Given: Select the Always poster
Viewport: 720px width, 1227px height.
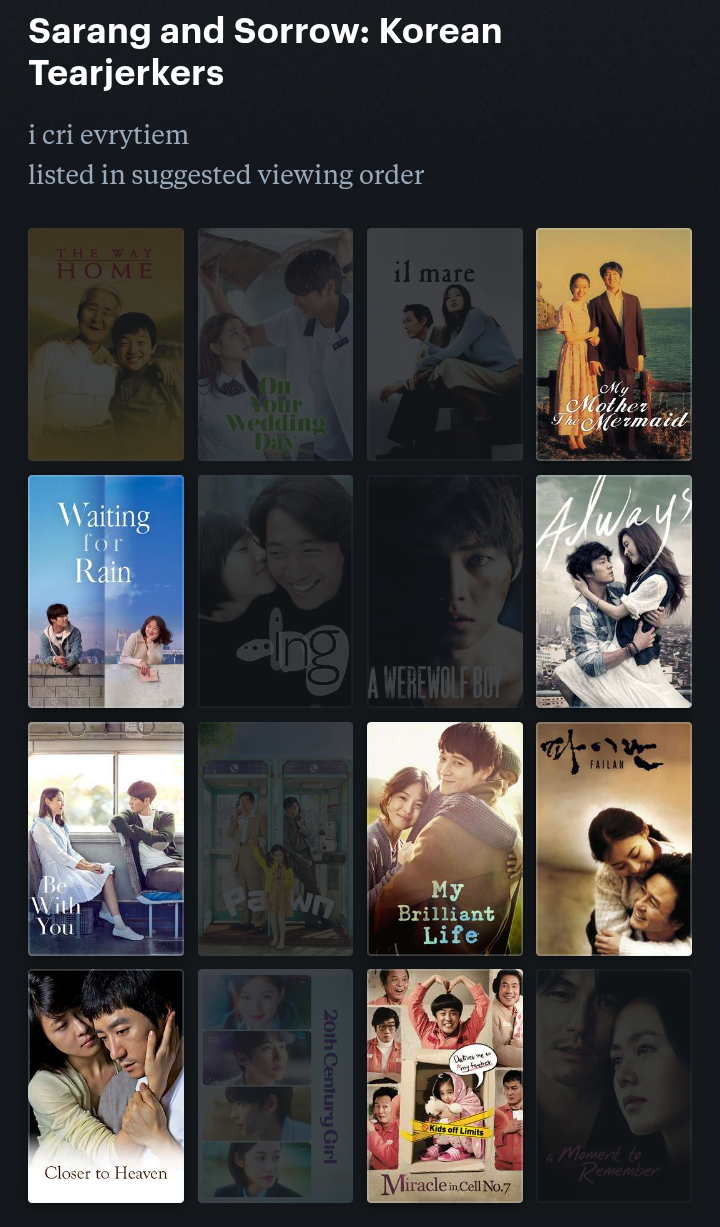Looking at the screenshot, I should pos(613,591).
